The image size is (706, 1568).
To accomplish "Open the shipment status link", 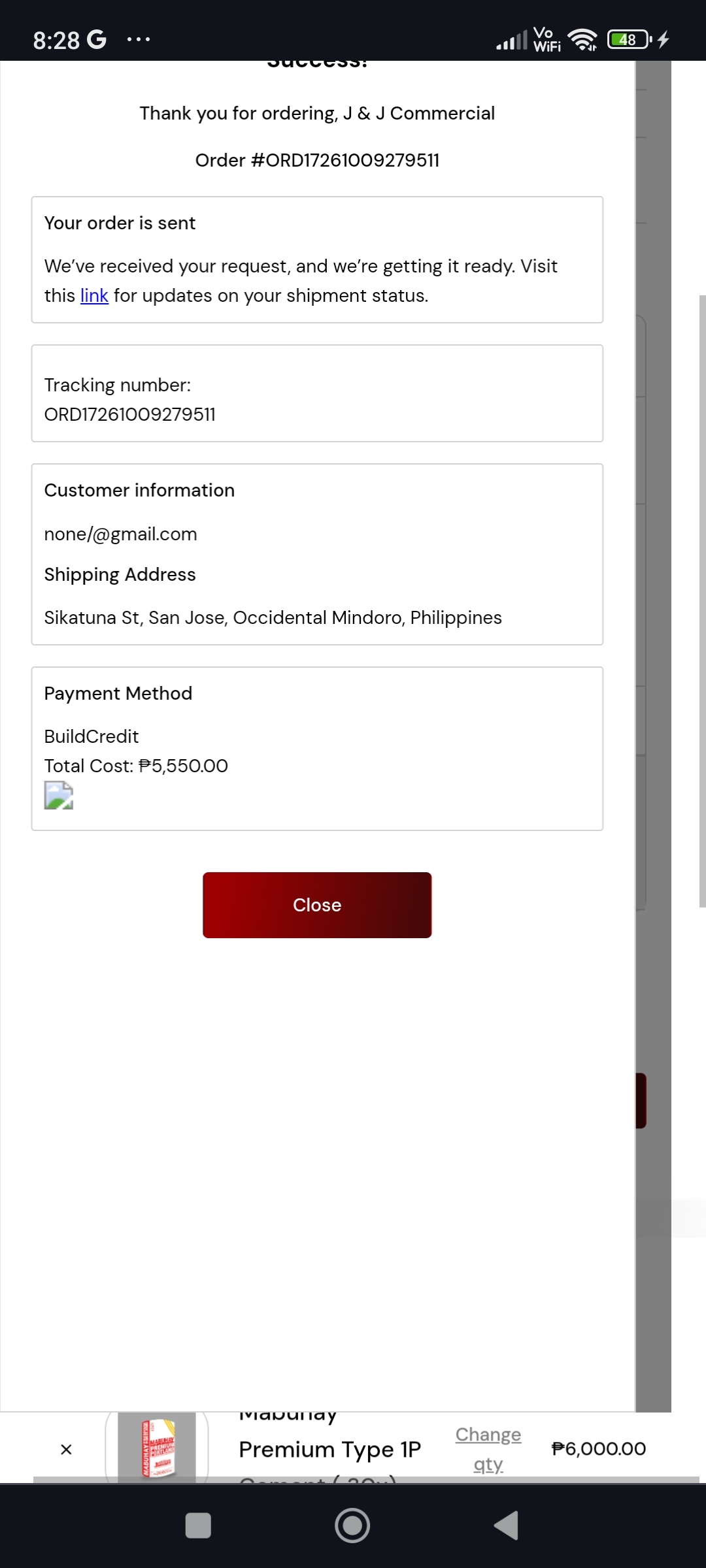I will click(94, 296).
